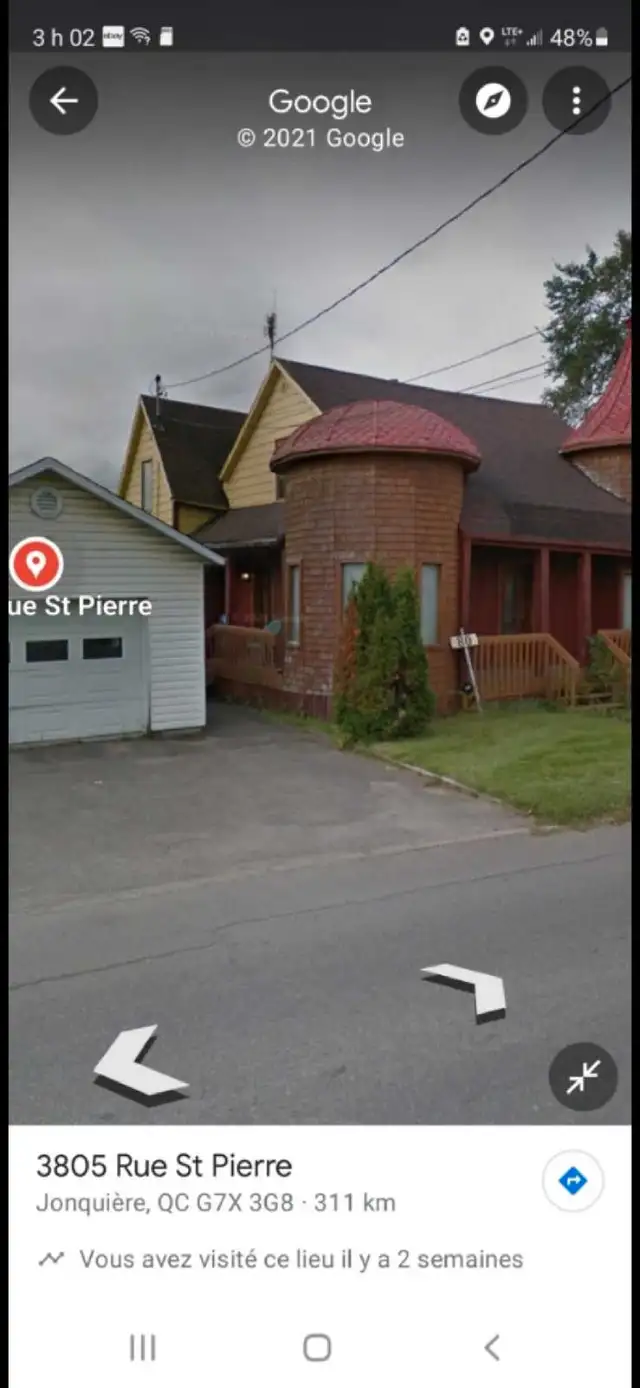Collapse the Street View with the shrink icon
This screenshot has height=1388, width=640.
583,1076
